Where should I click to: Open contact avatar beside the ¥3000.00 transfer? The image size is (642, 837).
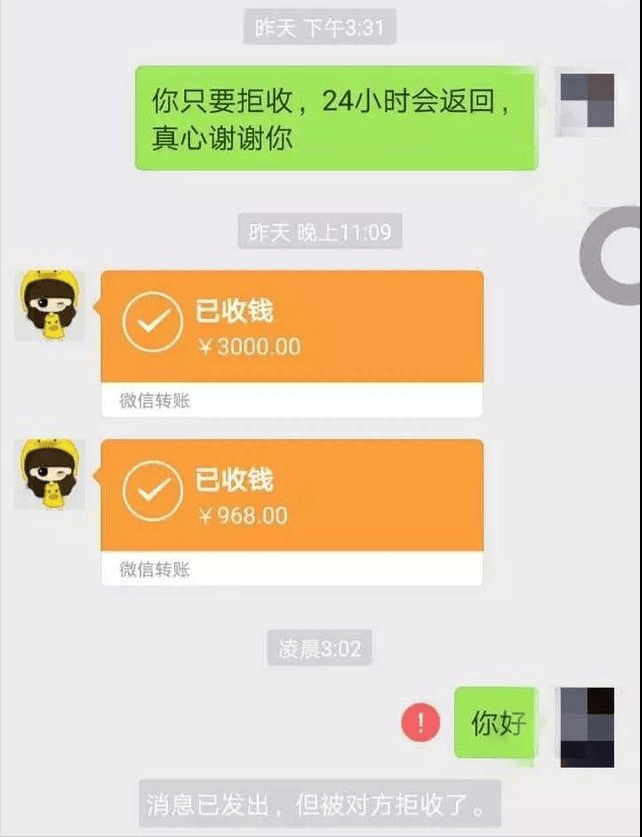click(49, 306)
